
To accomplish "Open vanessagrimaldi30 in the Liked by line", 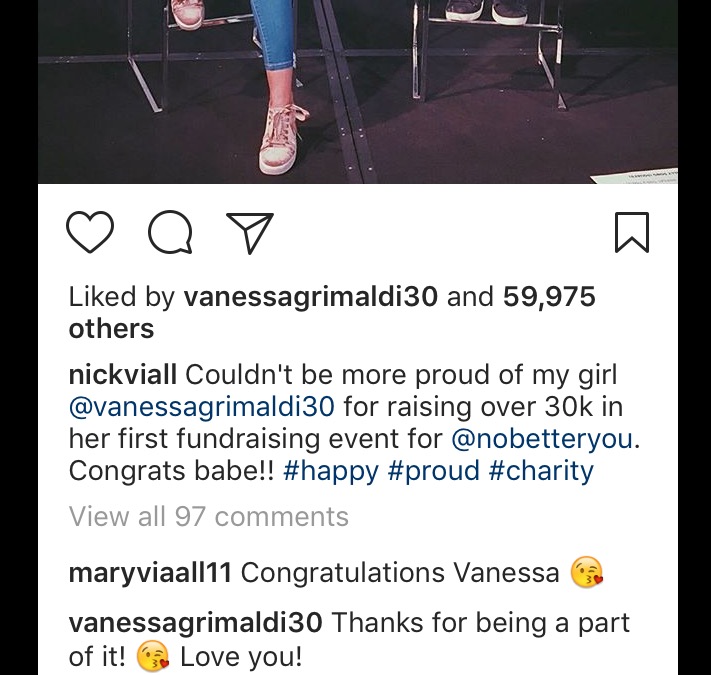I will click(311, 297).
